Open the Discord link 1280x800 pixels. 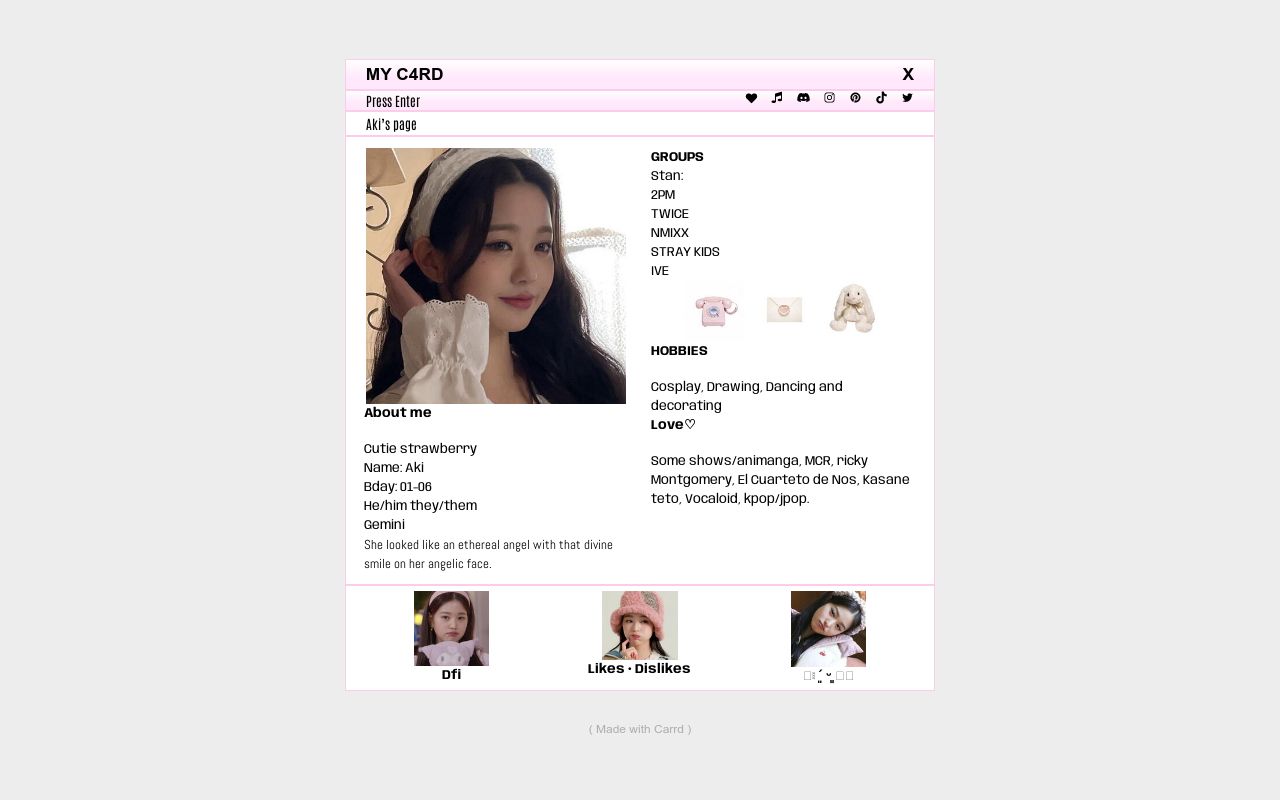pyautogui.click(x=803, y=98)
